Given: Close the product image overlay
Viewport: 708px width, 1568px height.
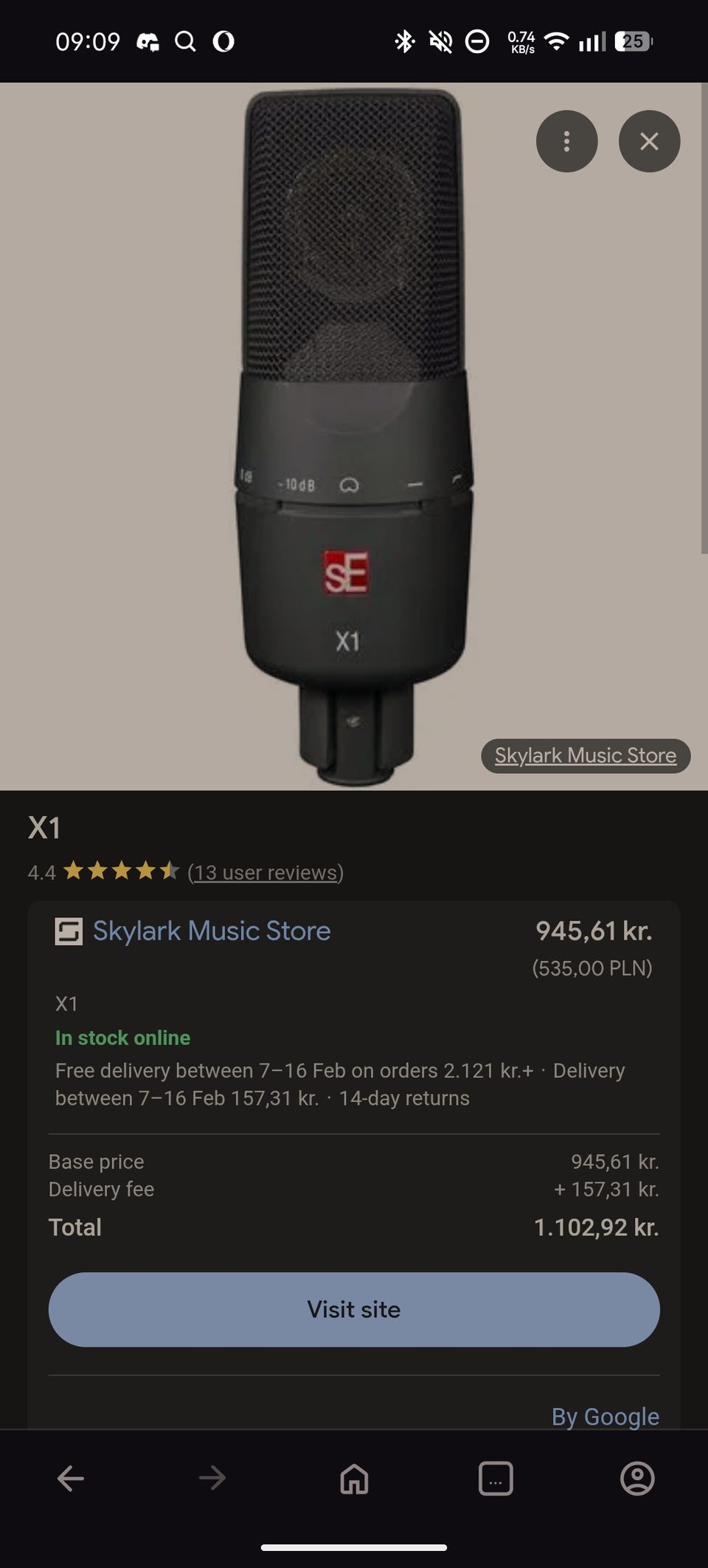Looking at the screenshot, I should [649, 141].
